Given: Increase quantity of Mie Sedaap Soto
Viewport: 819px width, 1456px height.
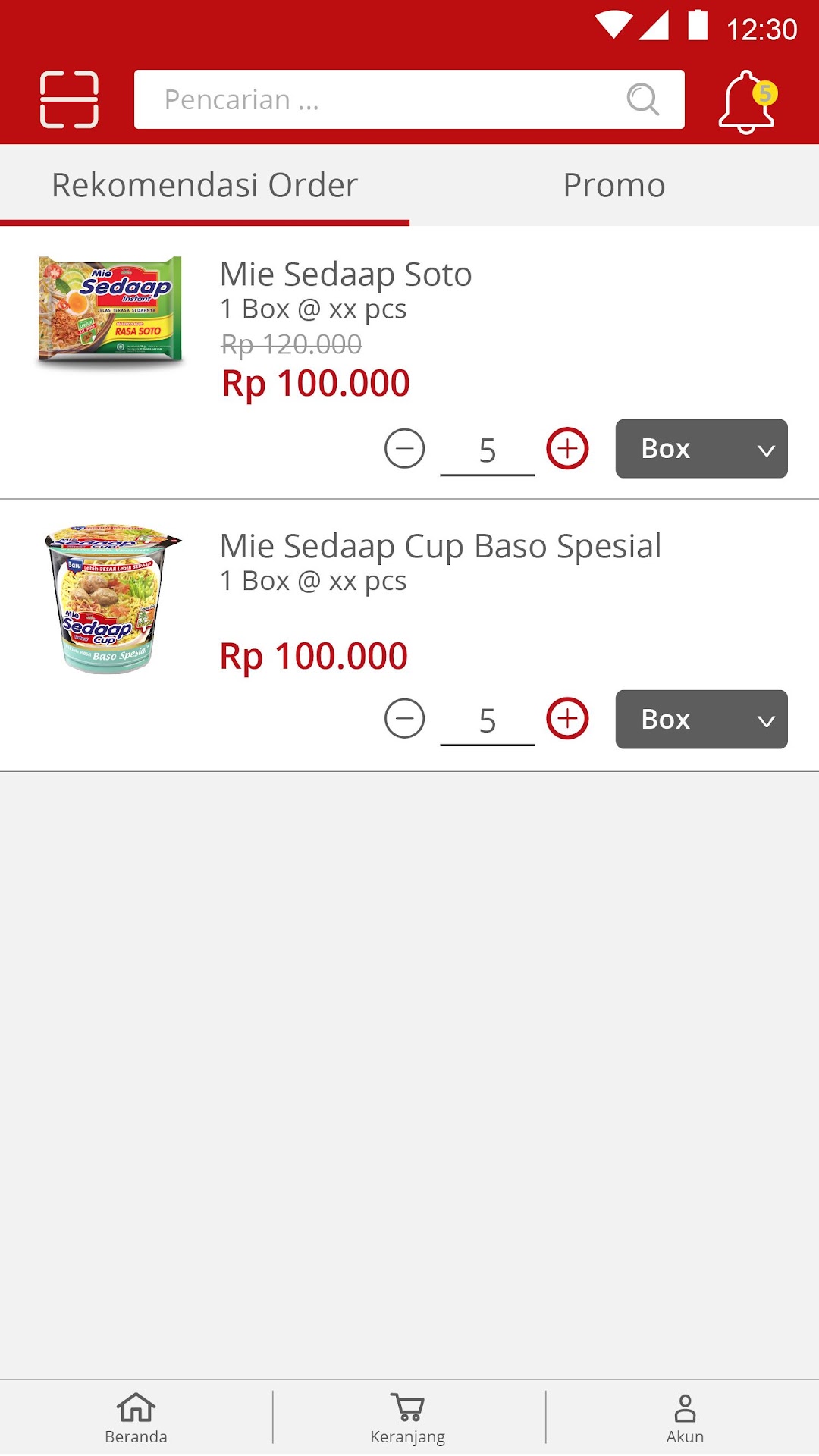Looking at the screenshot, I should (x=568, y=449).
